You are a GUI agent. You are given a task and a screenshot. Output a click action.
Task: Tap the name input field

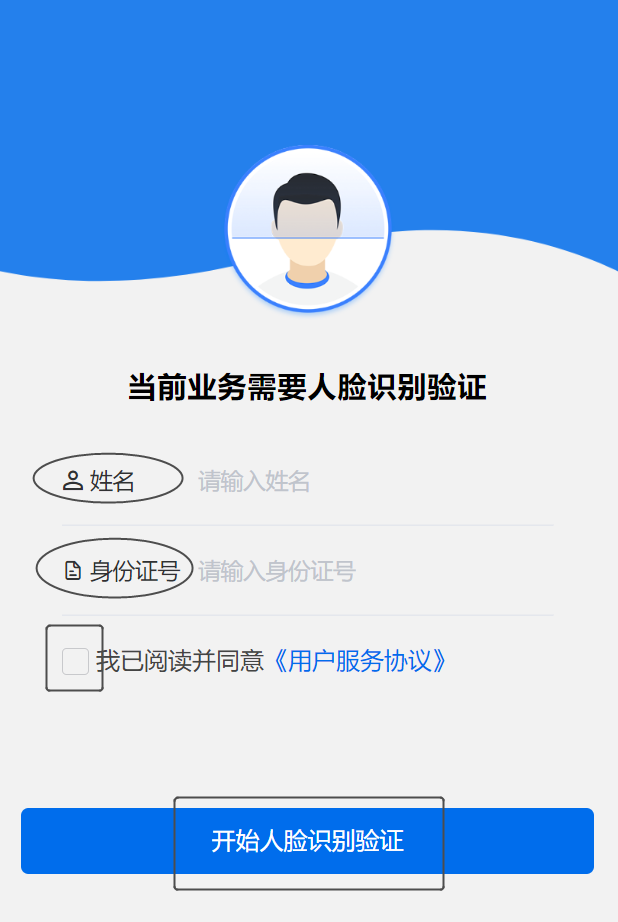click(x=370, y=482)
